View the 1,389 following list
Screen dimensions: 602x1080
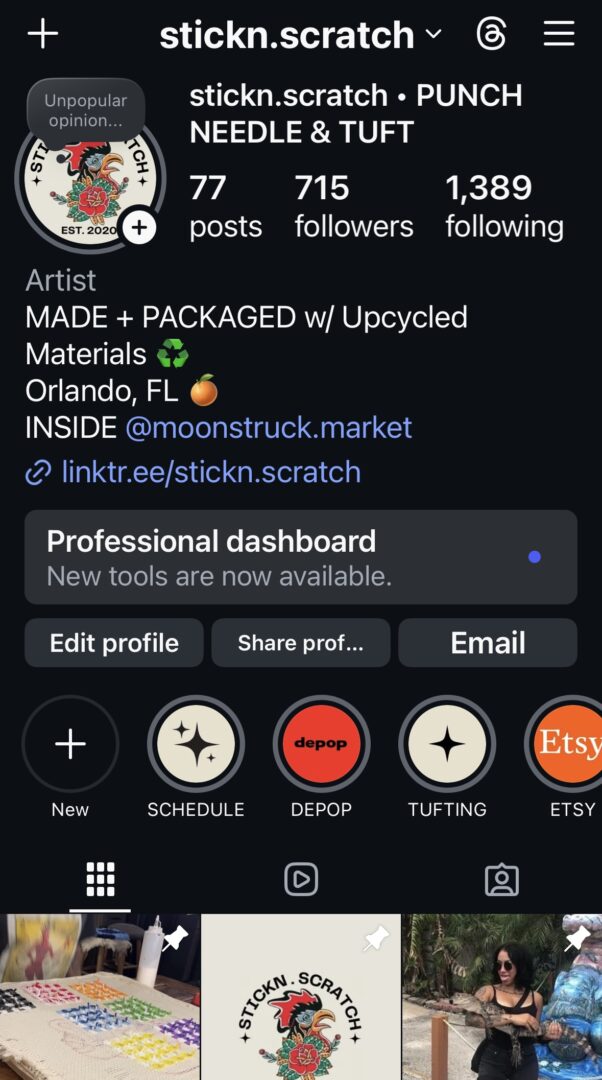(x=504, y=206)
